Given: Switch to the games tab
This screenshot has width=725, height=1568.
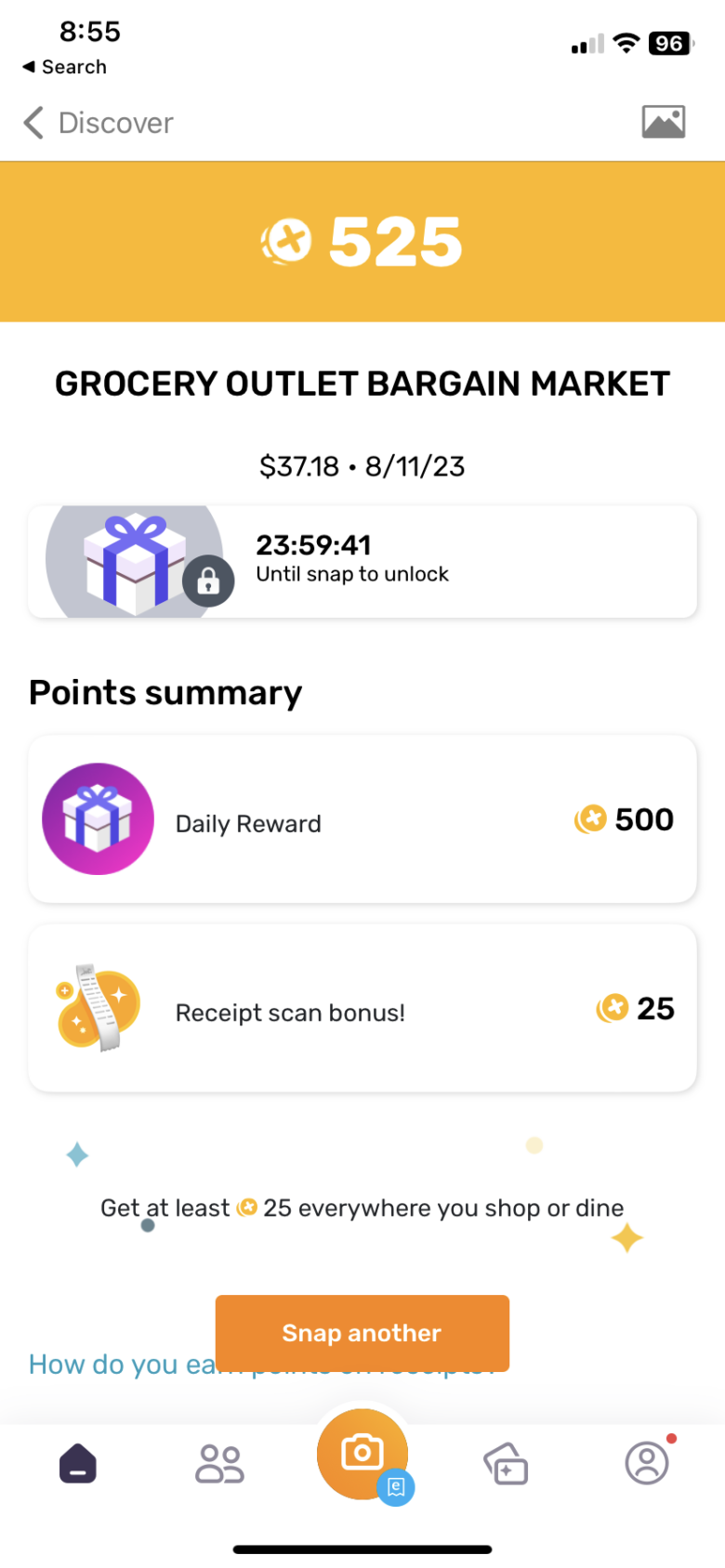Looking at the screenshot, I should (x=506, y=1464).
